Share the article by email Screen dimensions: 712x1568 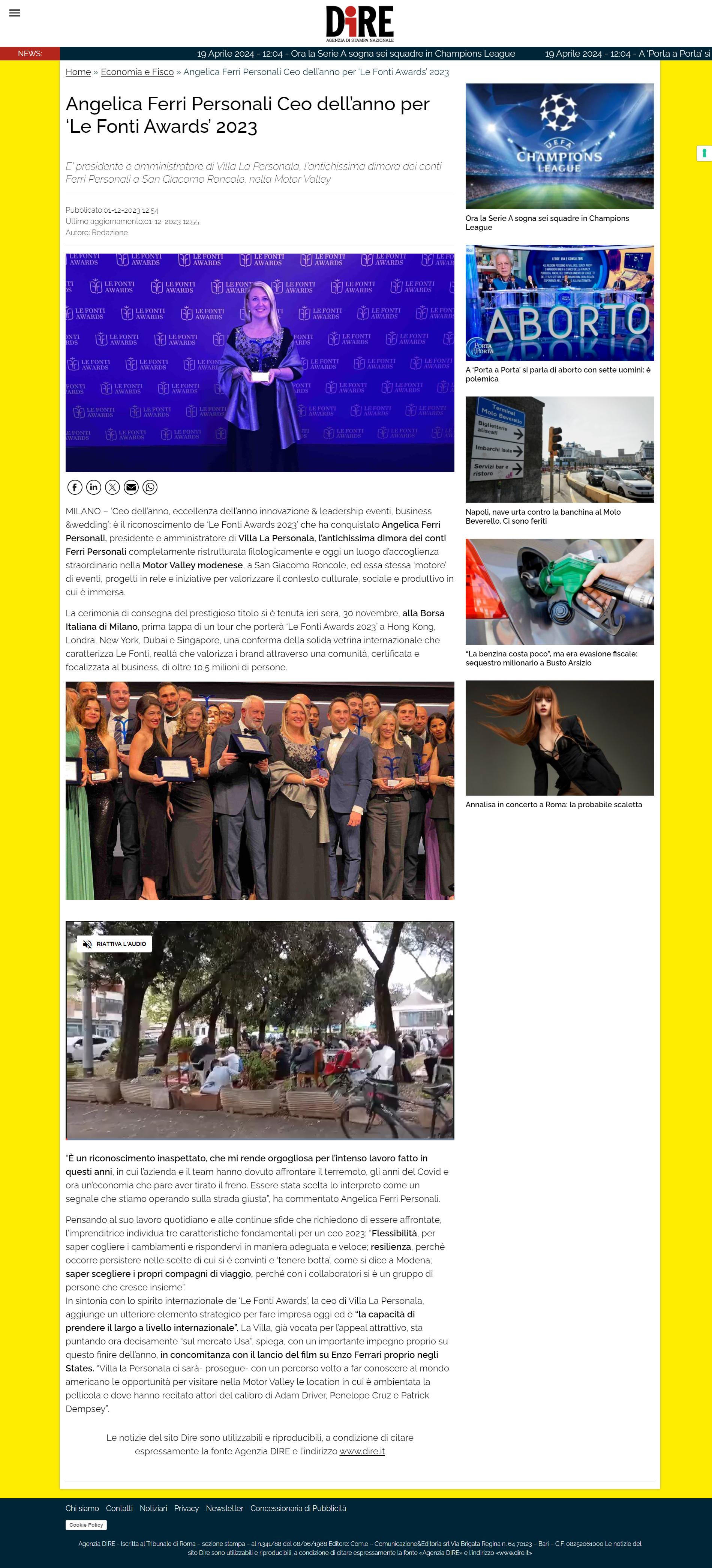132,487
